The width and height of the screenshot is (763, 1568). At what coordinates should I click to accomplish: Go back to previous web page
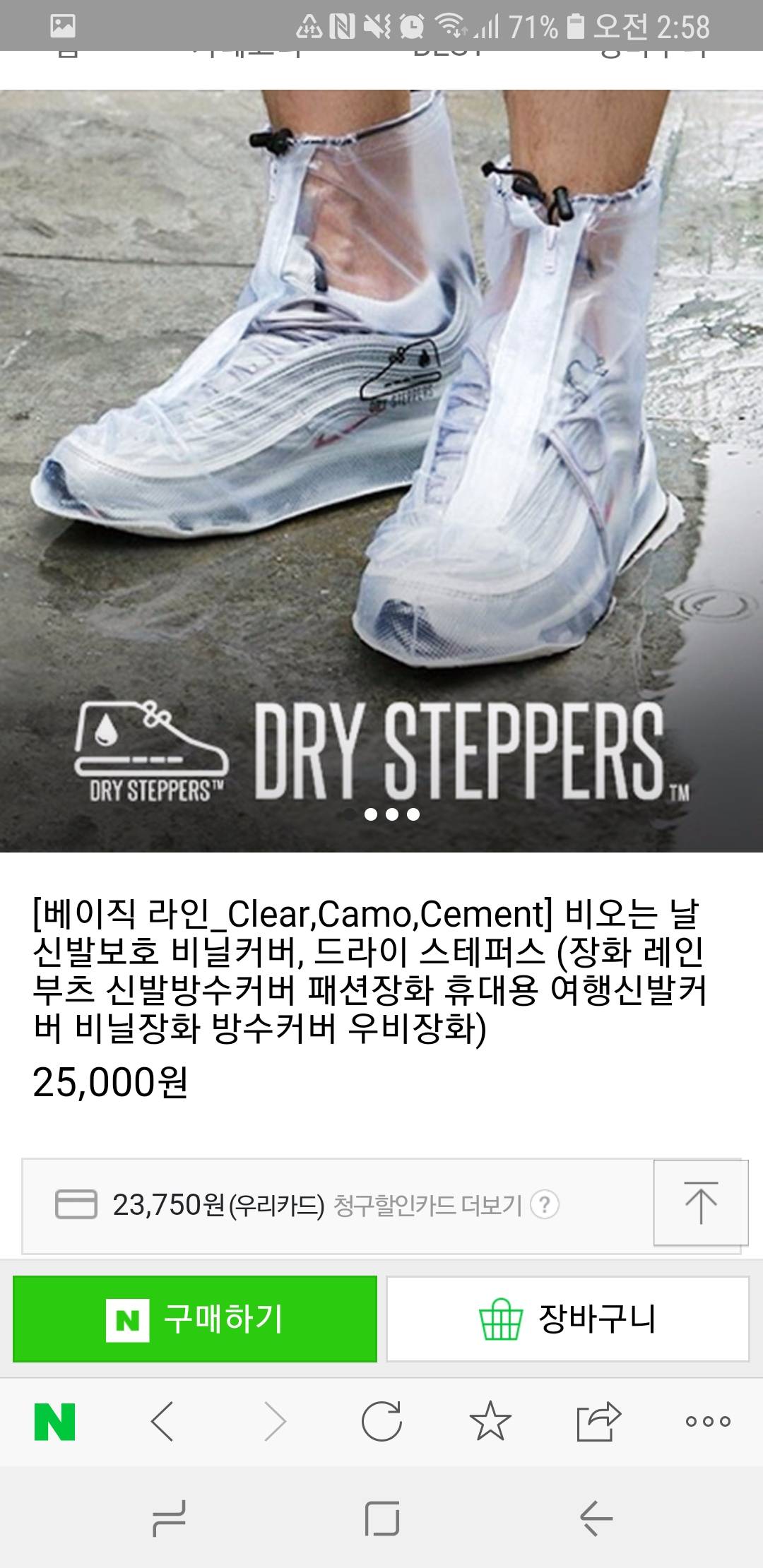click(162, 1422)
